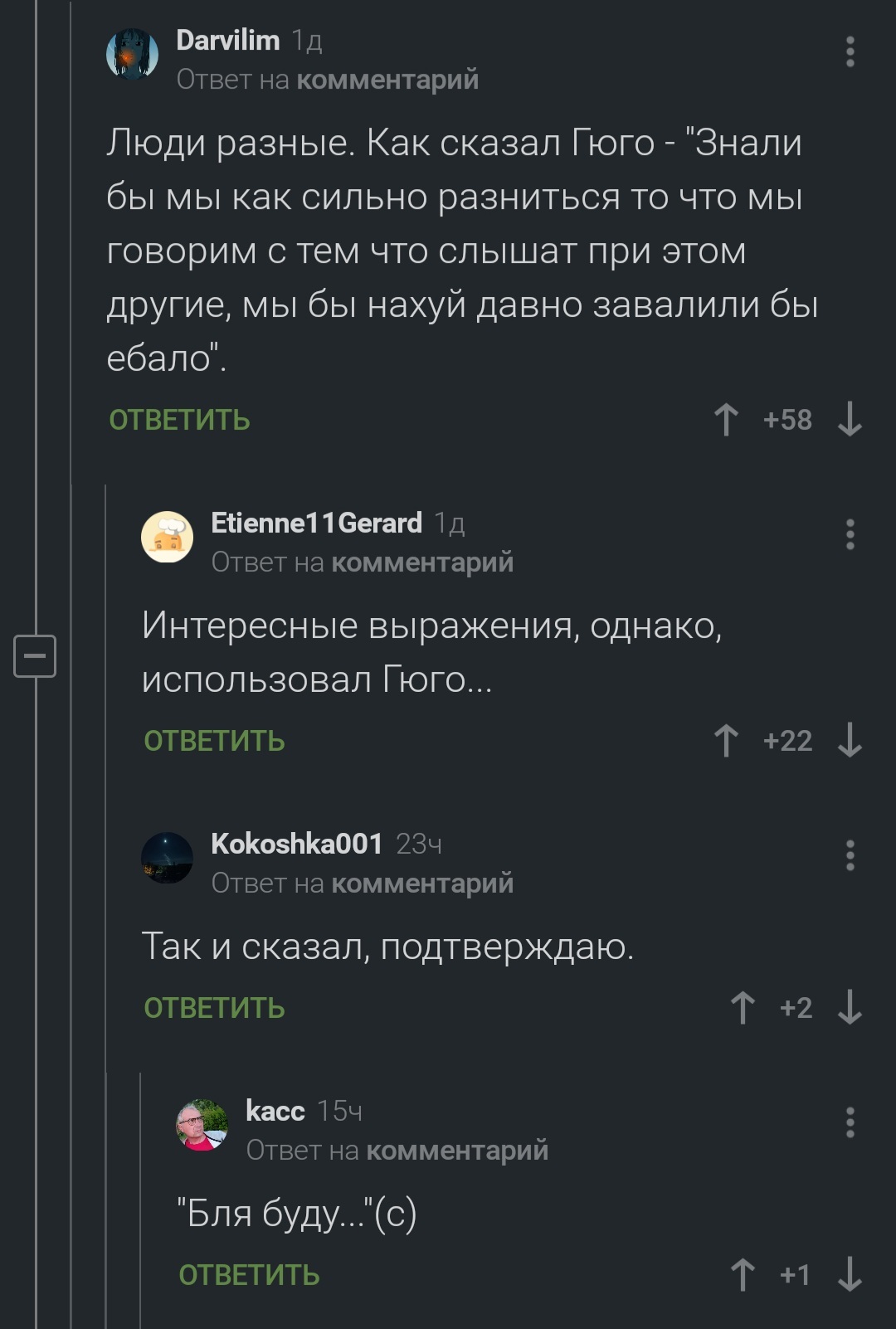Image resolution: width=896 pixels, height=1329 pixels.
Task: Reply to Kokoshka001's comment
Action: 214,1008
